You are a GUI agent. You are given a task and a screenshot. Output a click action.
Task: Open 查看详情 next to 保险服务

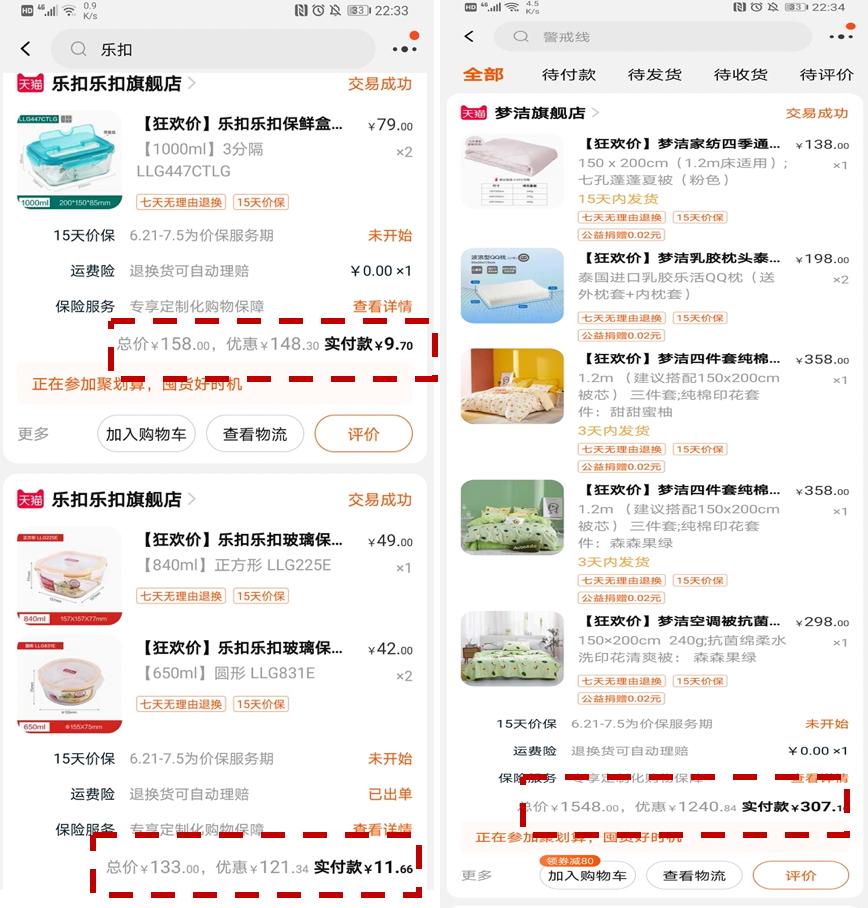[381, 307]
